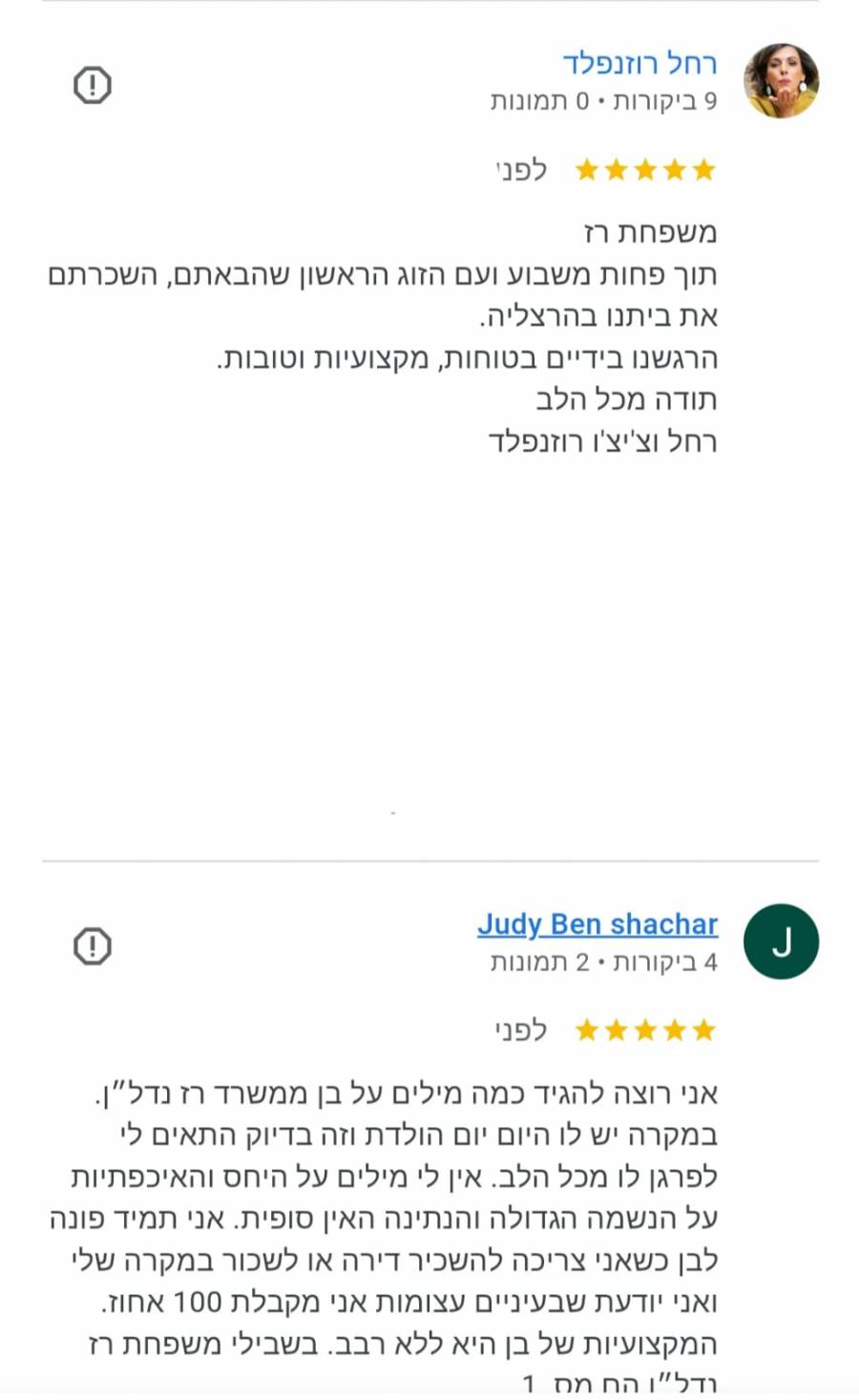The height and width of the screenshot is (1400, 859).
Task: Tap רחל רוזנפלד's profile photo
Action: (781, 81)
